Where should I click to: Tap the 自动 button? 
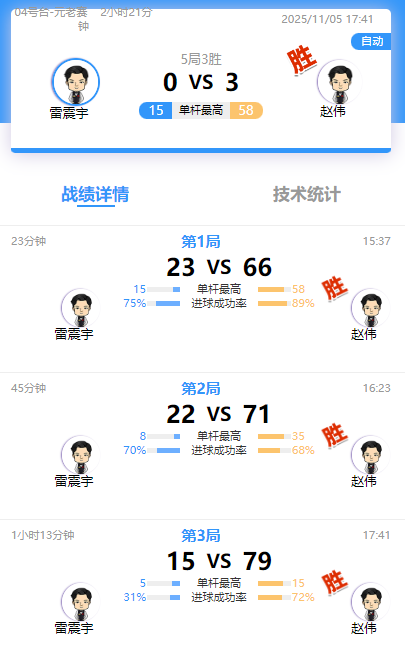point(371,41)
